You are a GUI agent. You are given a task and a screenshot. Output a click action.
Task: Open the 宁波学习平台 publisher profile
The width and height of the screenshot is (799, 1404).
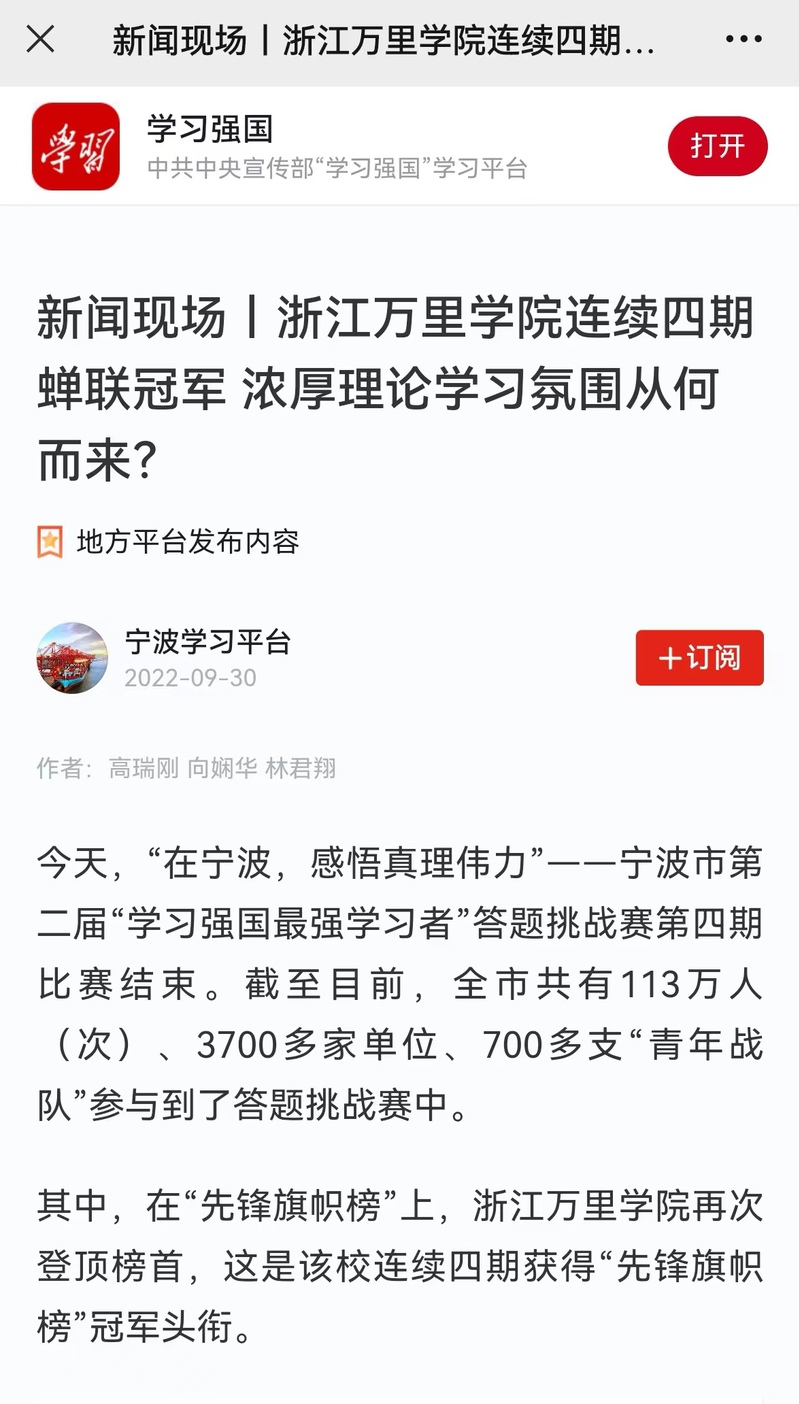point(207,642)
